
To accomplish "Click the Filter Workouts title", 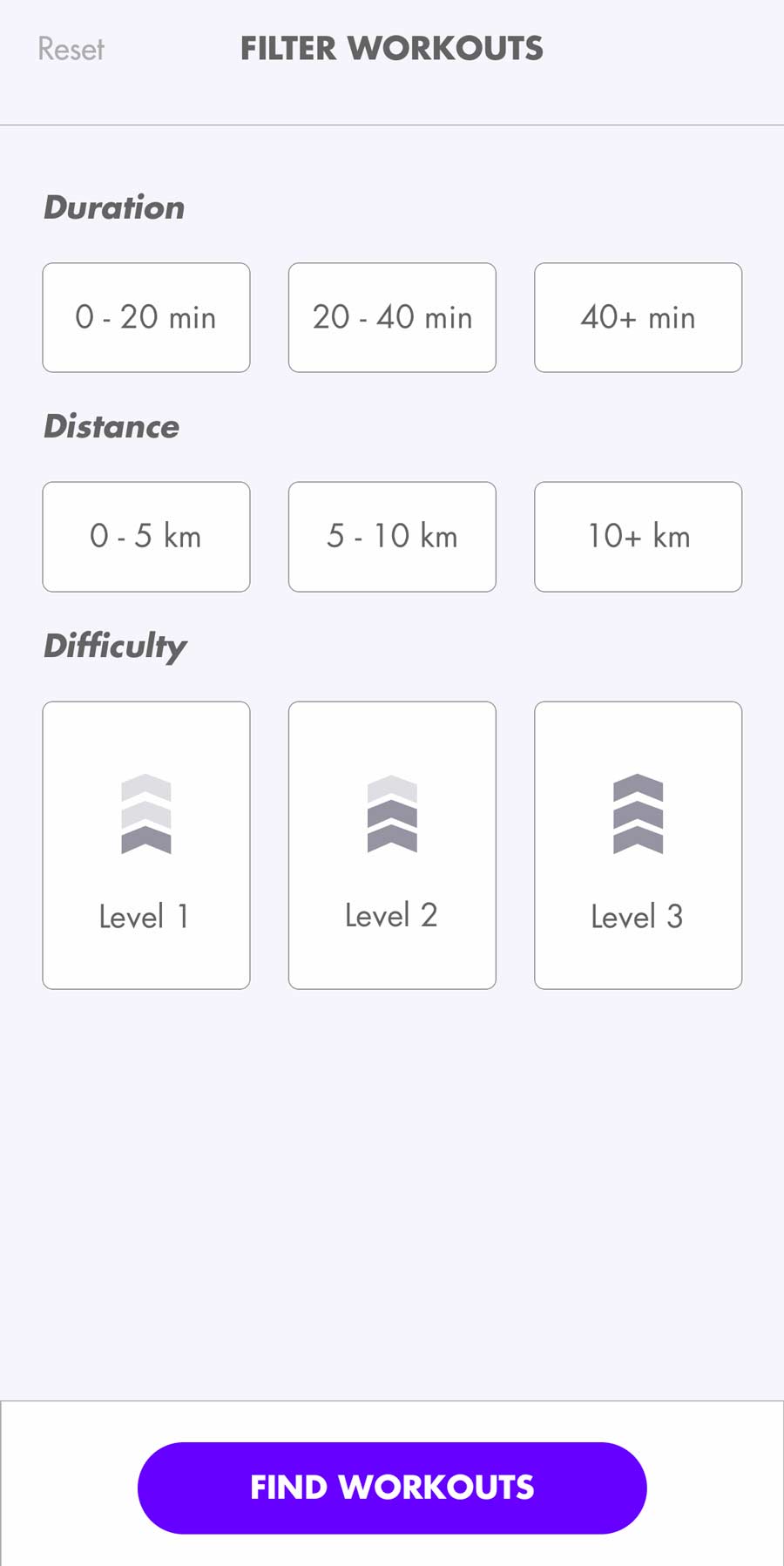I will pyautogui.click(x=392, y=50).
